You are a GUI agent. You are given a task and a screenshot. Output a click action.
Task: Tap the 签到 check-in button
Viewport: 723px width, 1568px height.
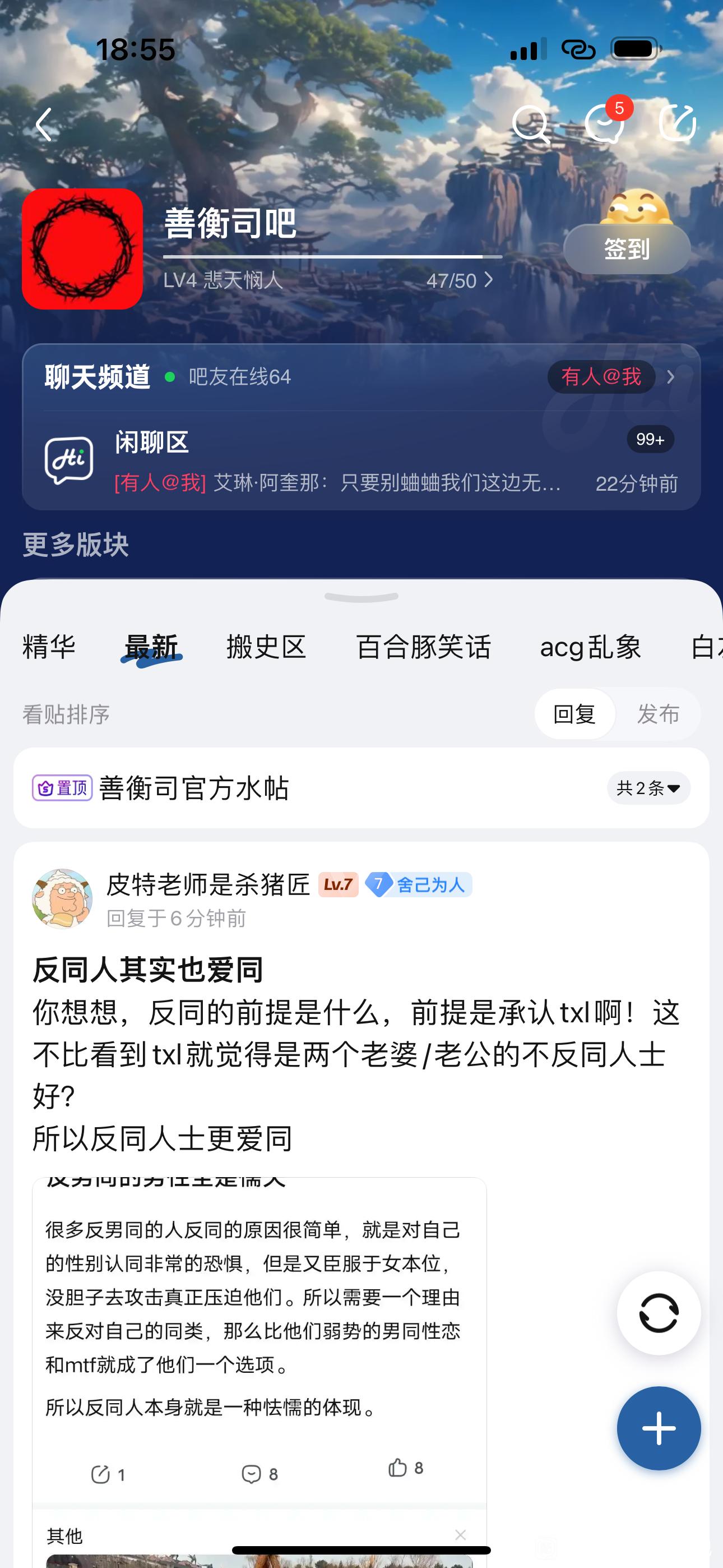tap(627, 249)
